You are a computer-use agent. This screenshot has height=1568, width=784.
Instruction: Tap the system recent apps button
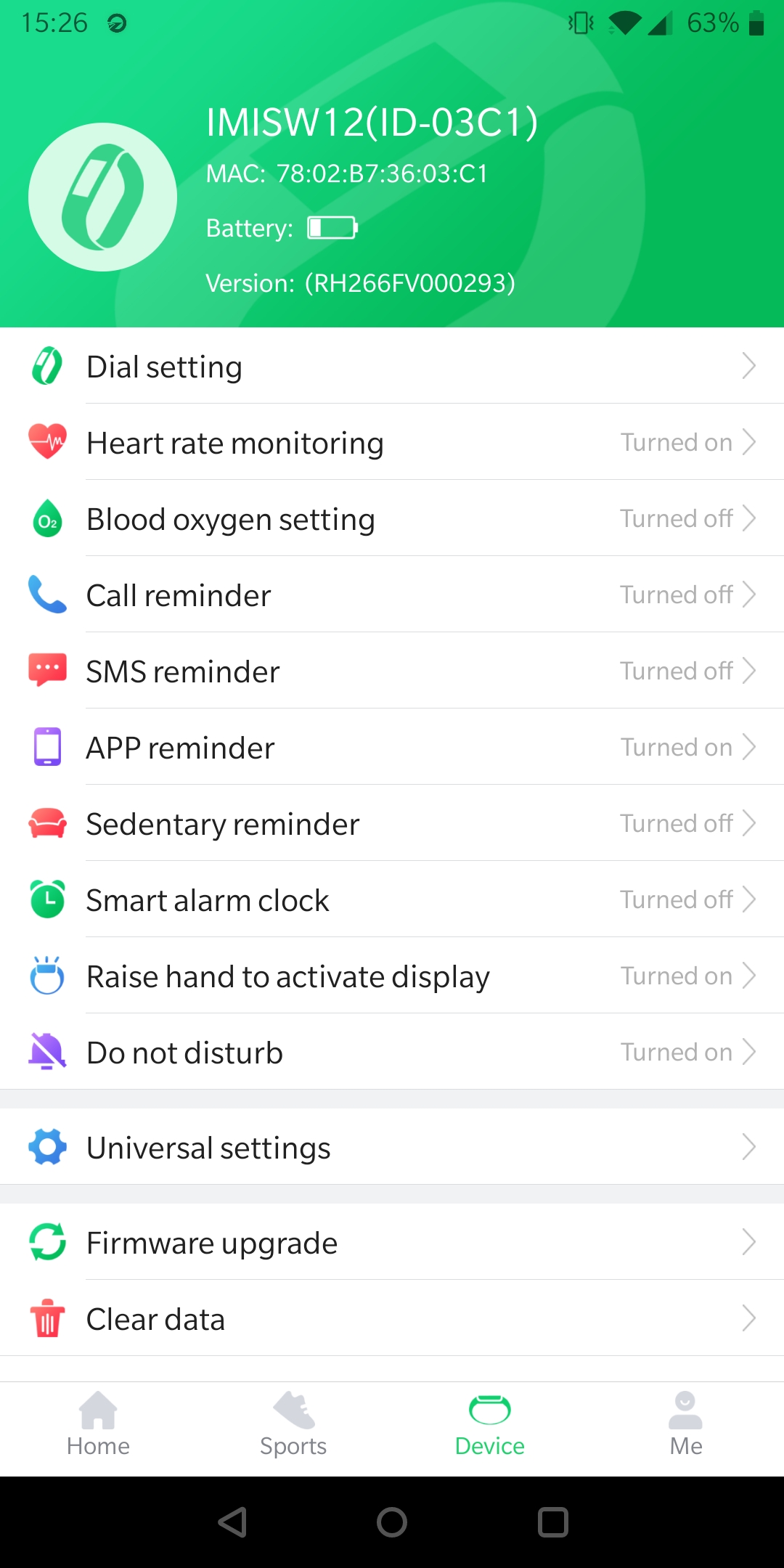coord(552,1522)
